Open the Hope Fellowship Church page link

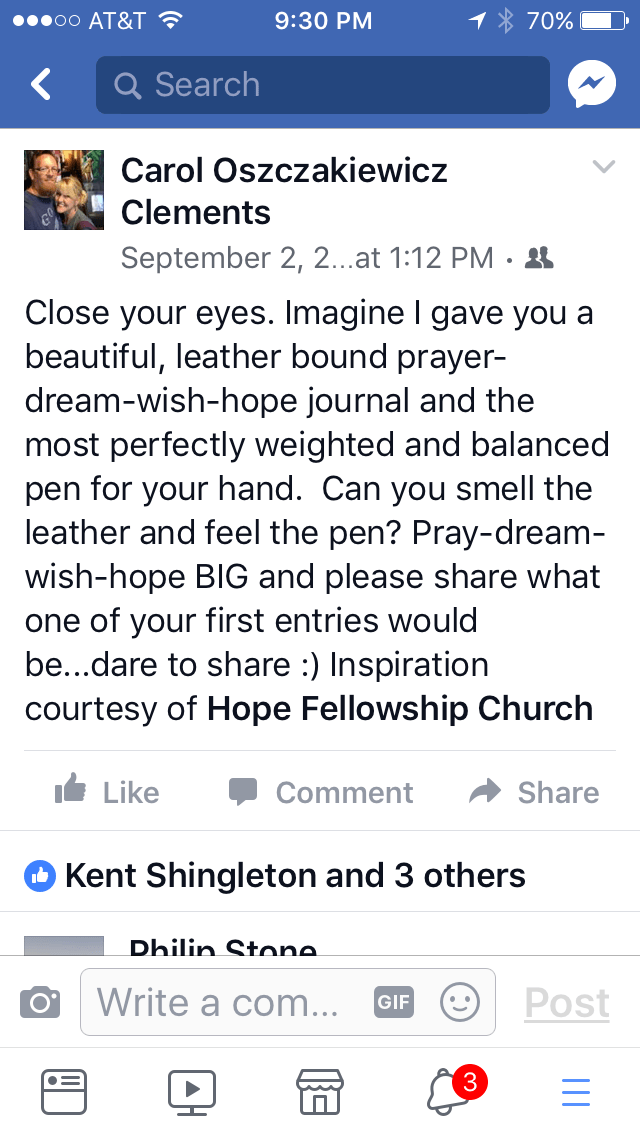400,708
